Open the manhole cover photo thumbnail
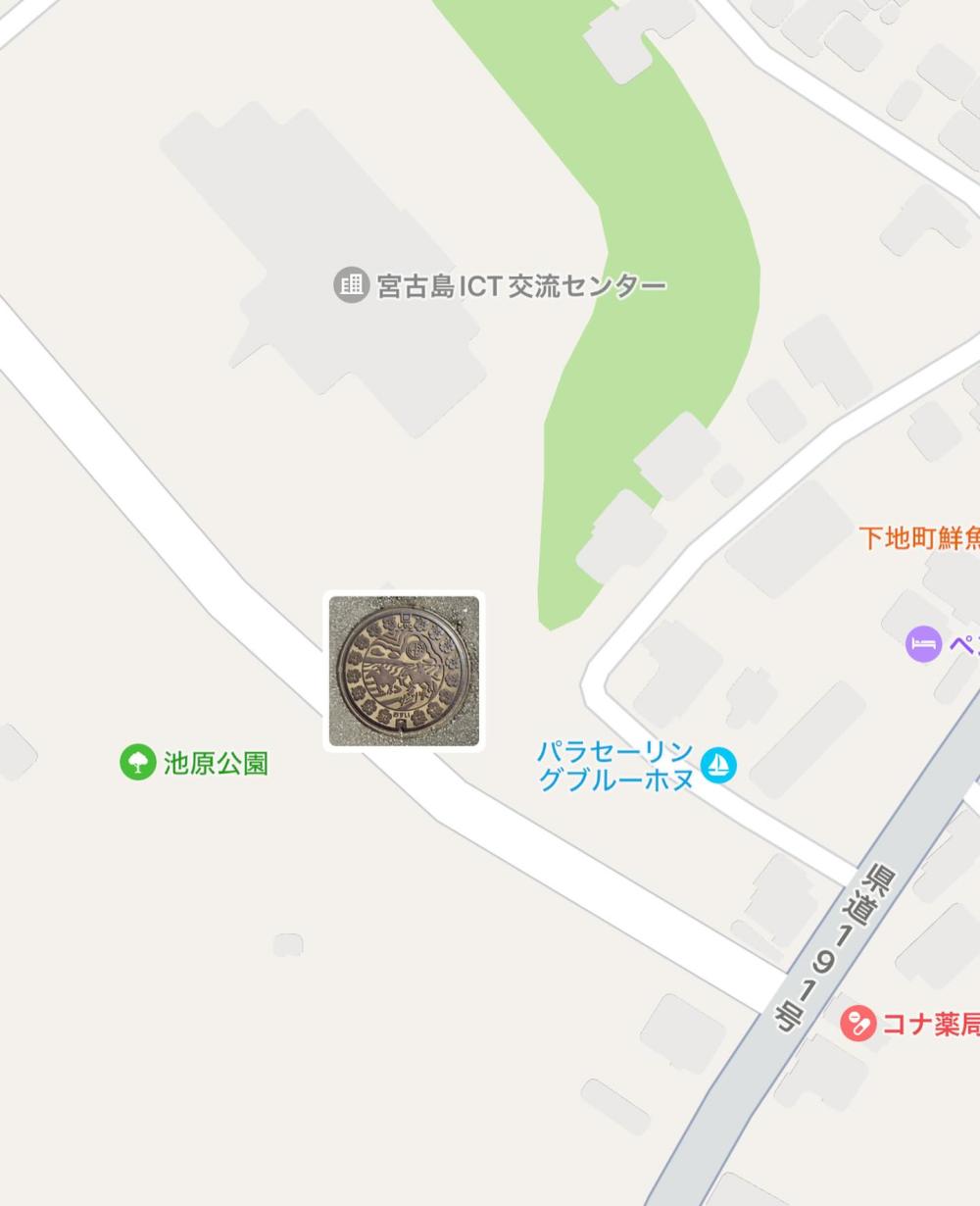This screenshot has width=980, height=1206. pyautogui.click(x=404, y=671)
